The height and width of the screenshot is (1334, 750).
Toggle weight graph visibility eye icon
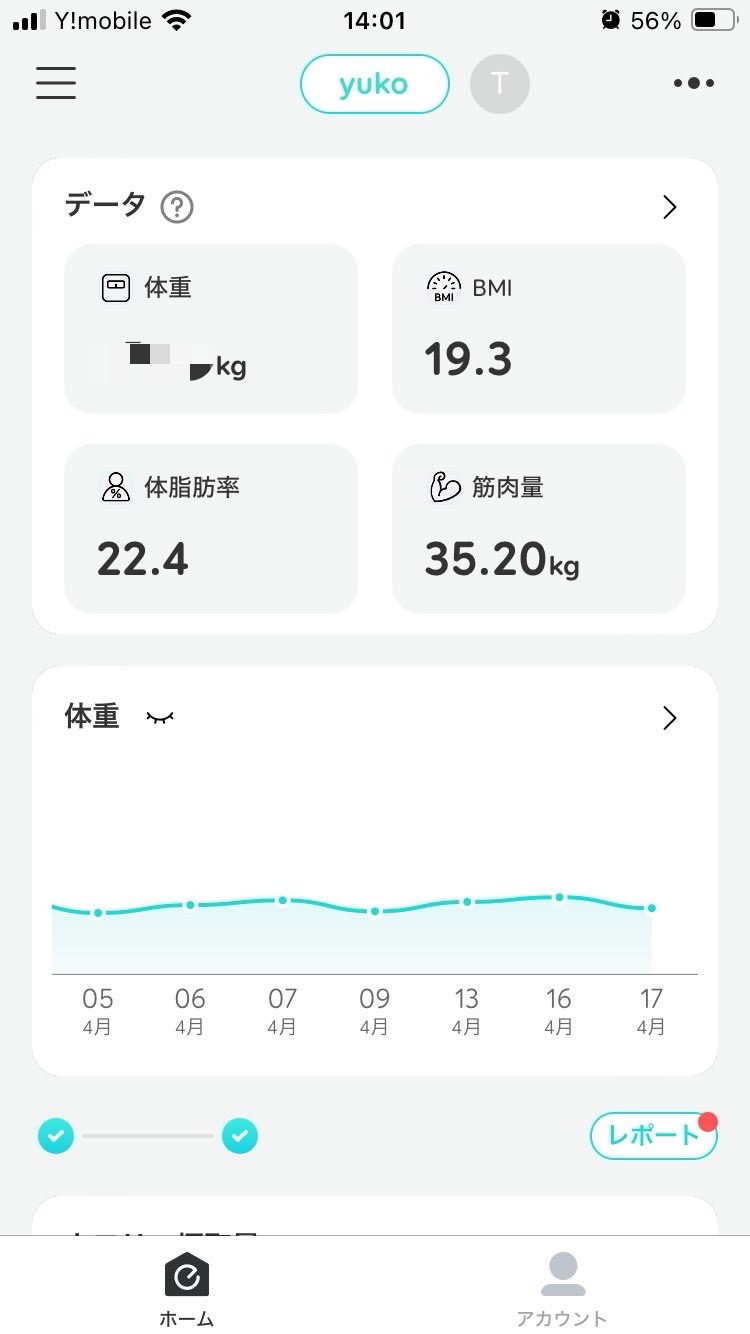[x=160, y=717]
